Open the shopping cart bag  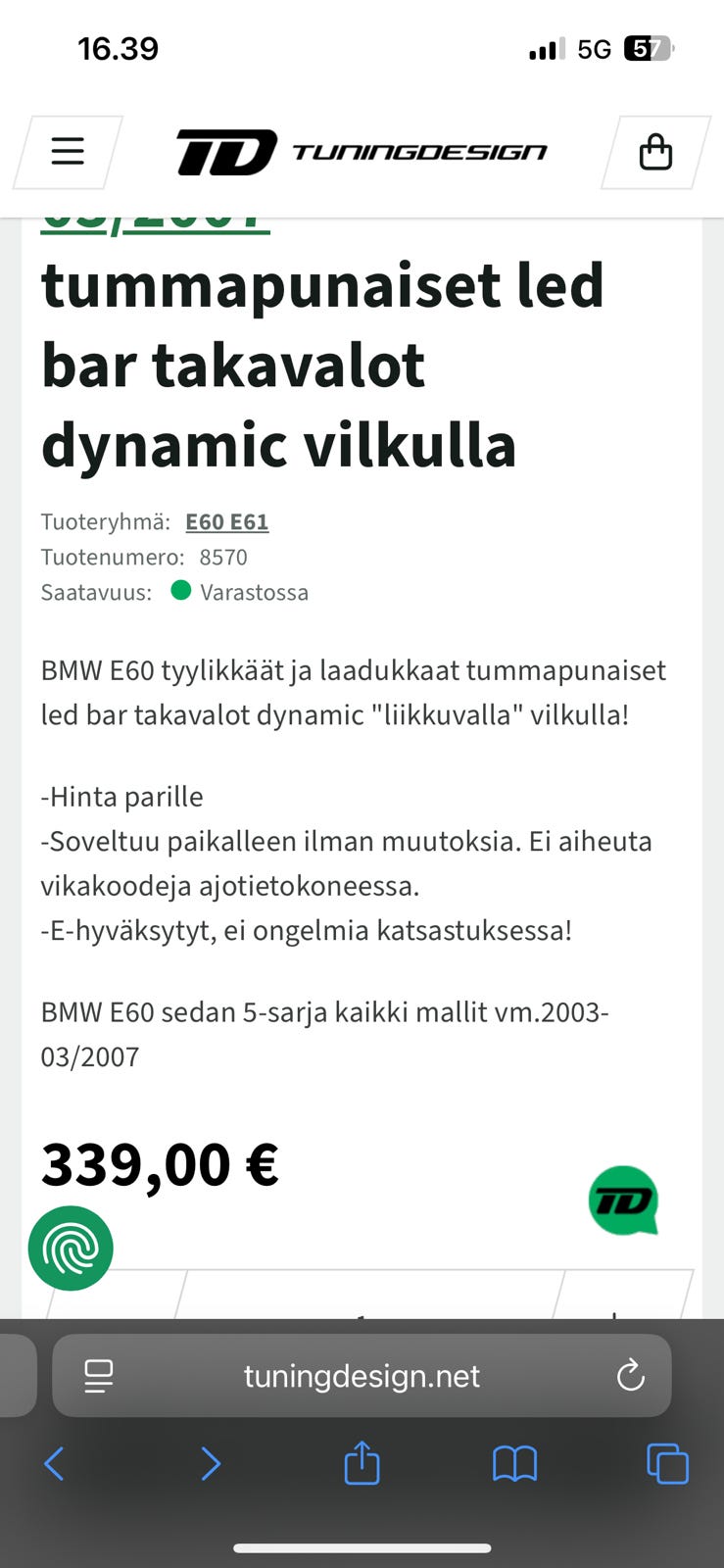[654, 152]
